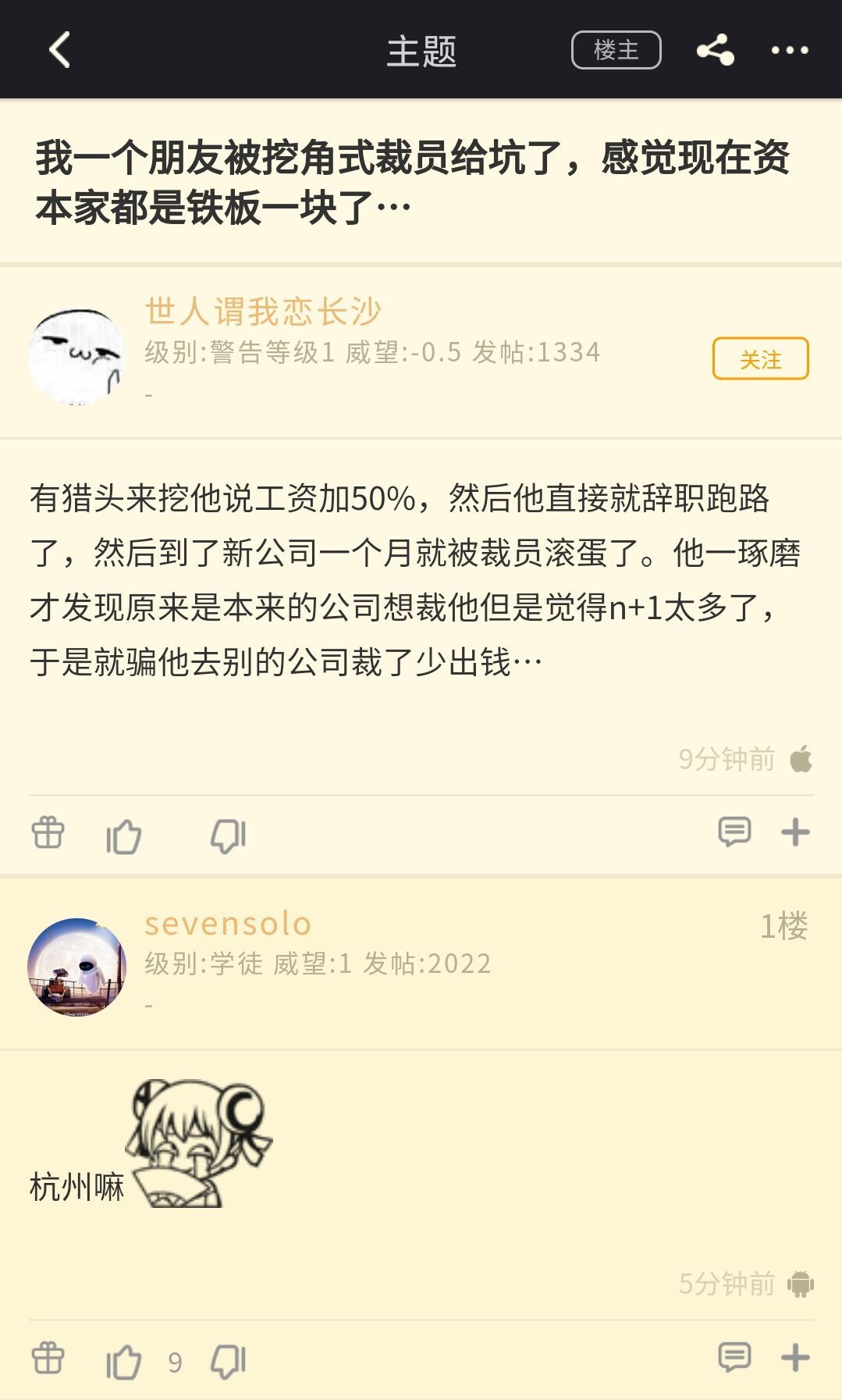Open username link 世人谓我恋长沙
The image size is (842, 1400).
pyautogui.click(x=263, y=312)
